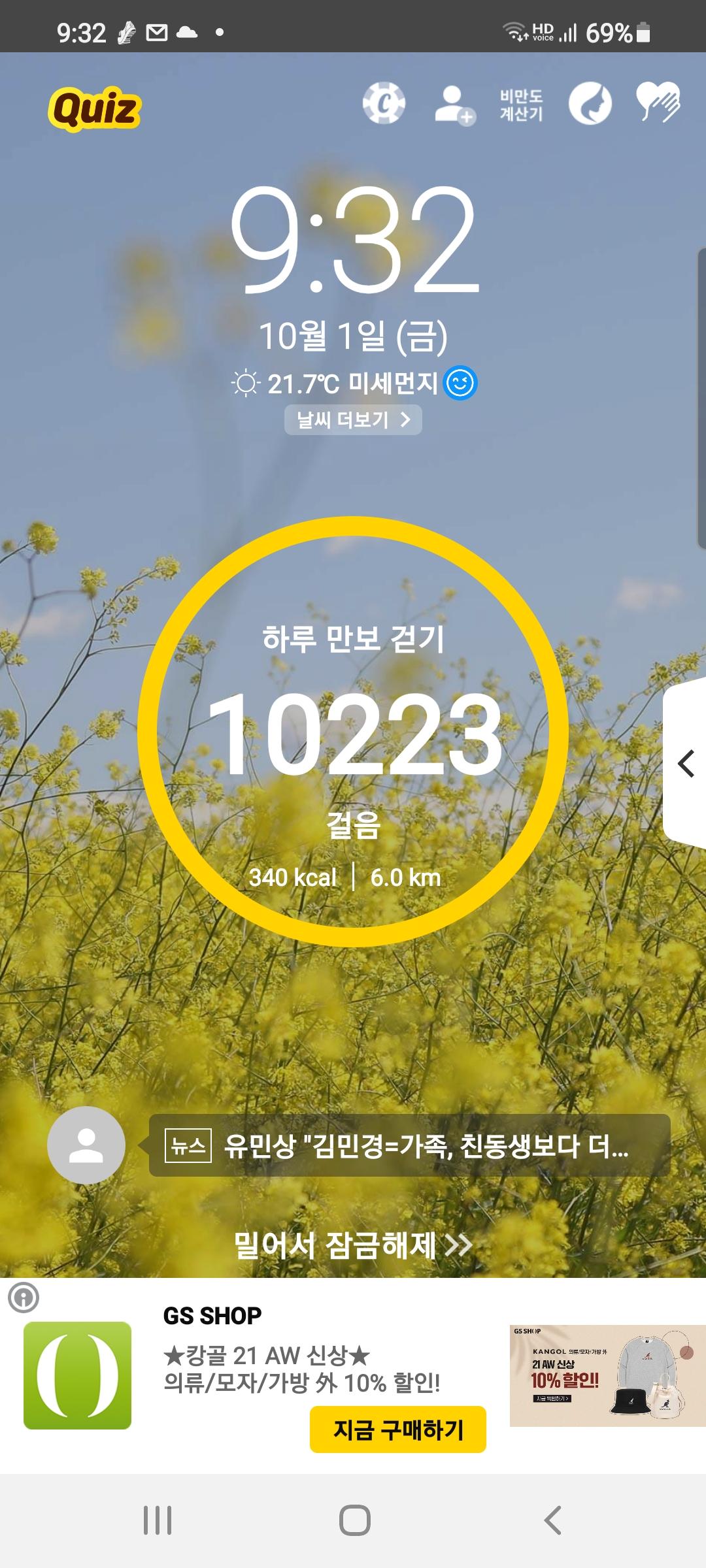Open the cash coin icon
Viewport: 706px width, 1568px height.
coord(384,103)
